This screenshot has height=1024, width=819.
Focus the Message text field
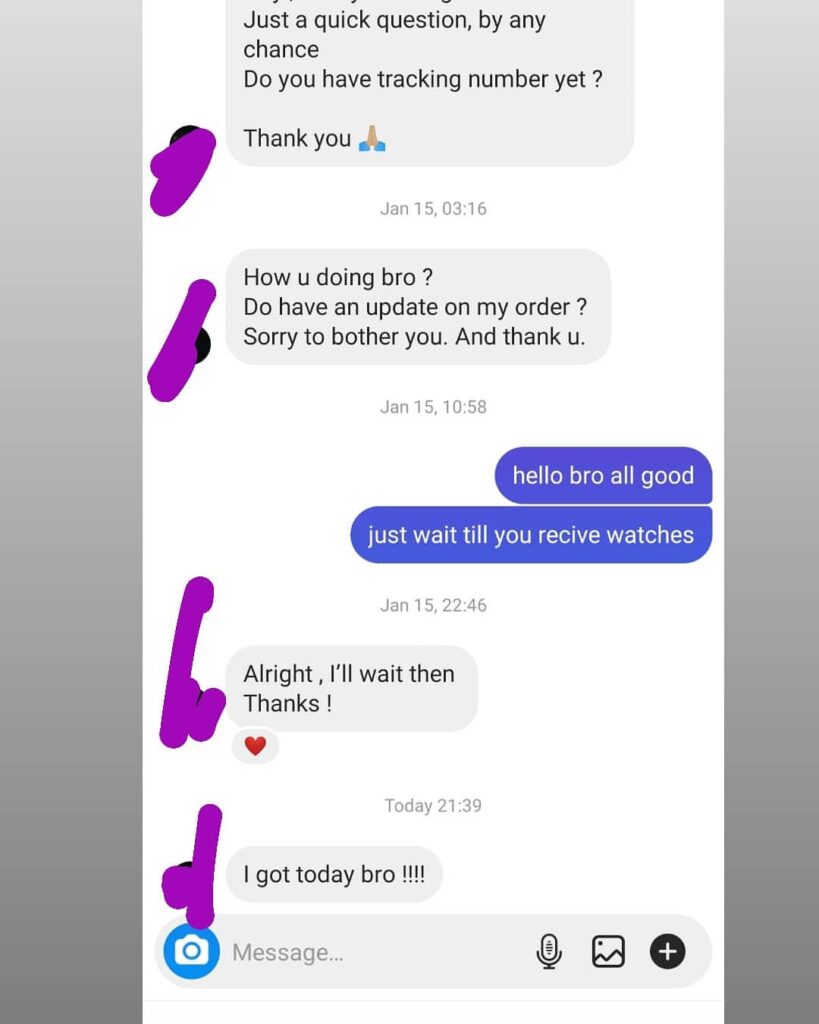(x=370, y=953)
